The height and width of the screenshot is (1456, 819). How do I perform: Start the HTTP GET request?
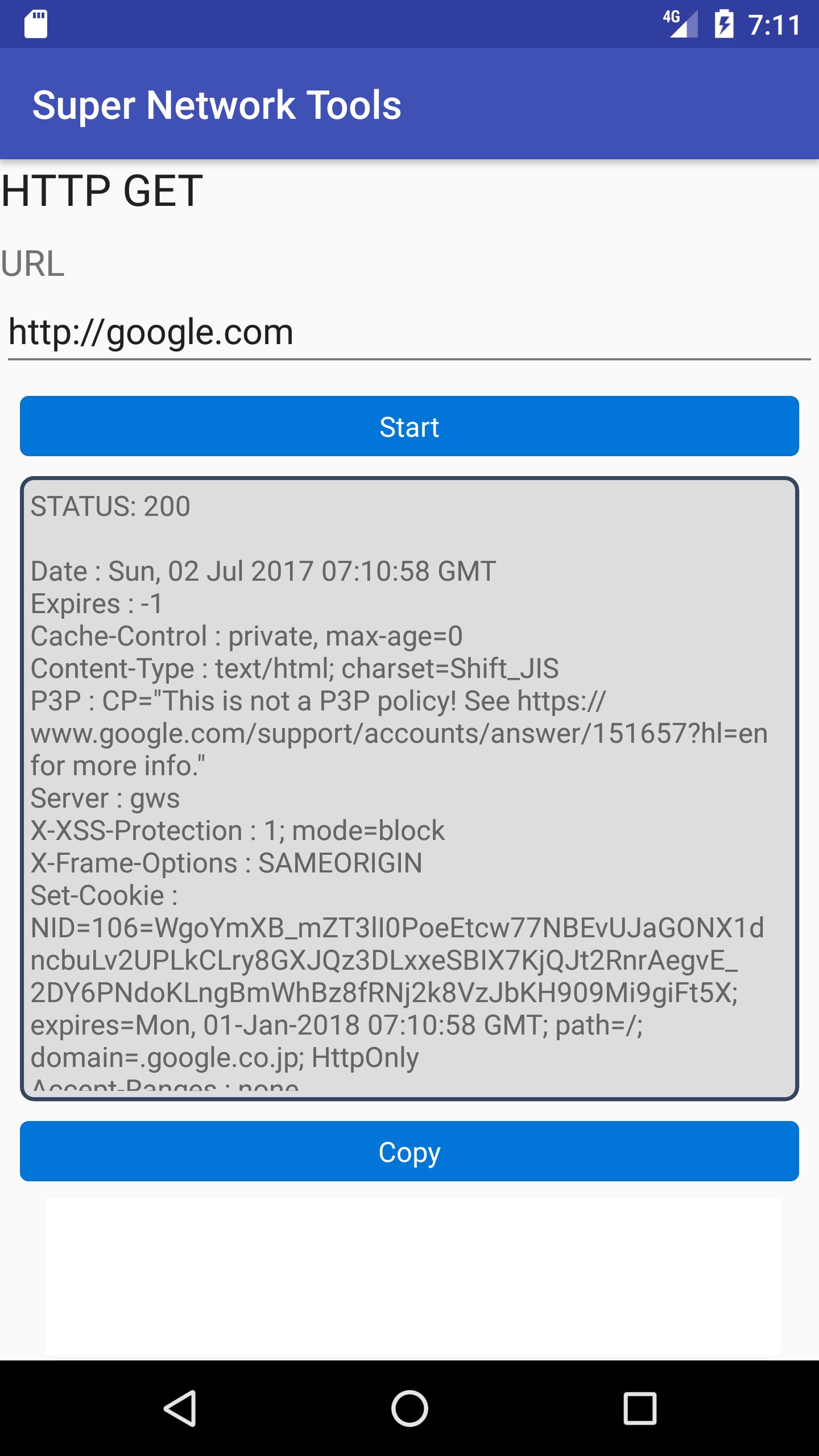tap(409, 427)
